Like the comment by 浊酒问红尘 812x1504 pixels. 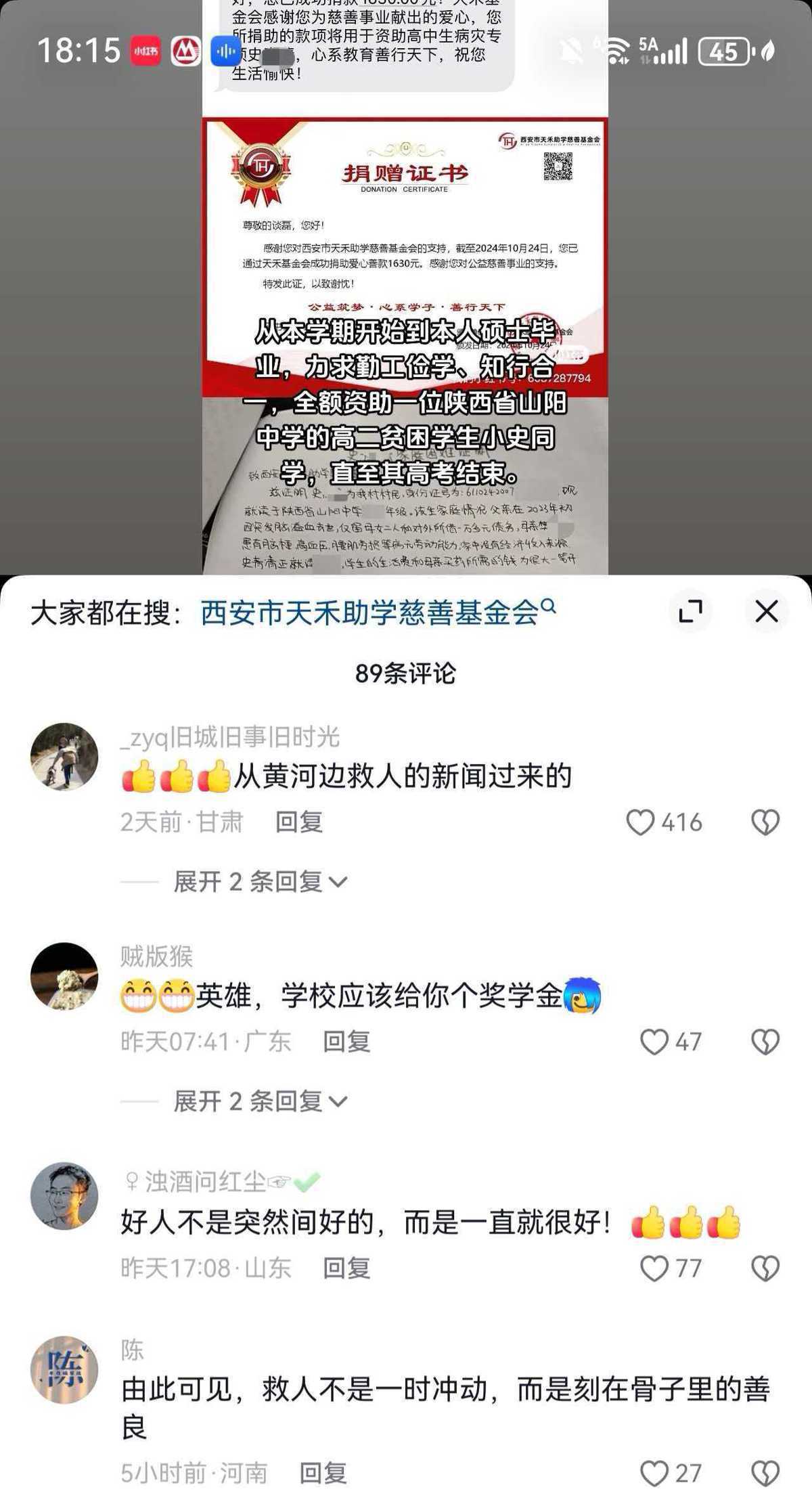click(654, 1268)
